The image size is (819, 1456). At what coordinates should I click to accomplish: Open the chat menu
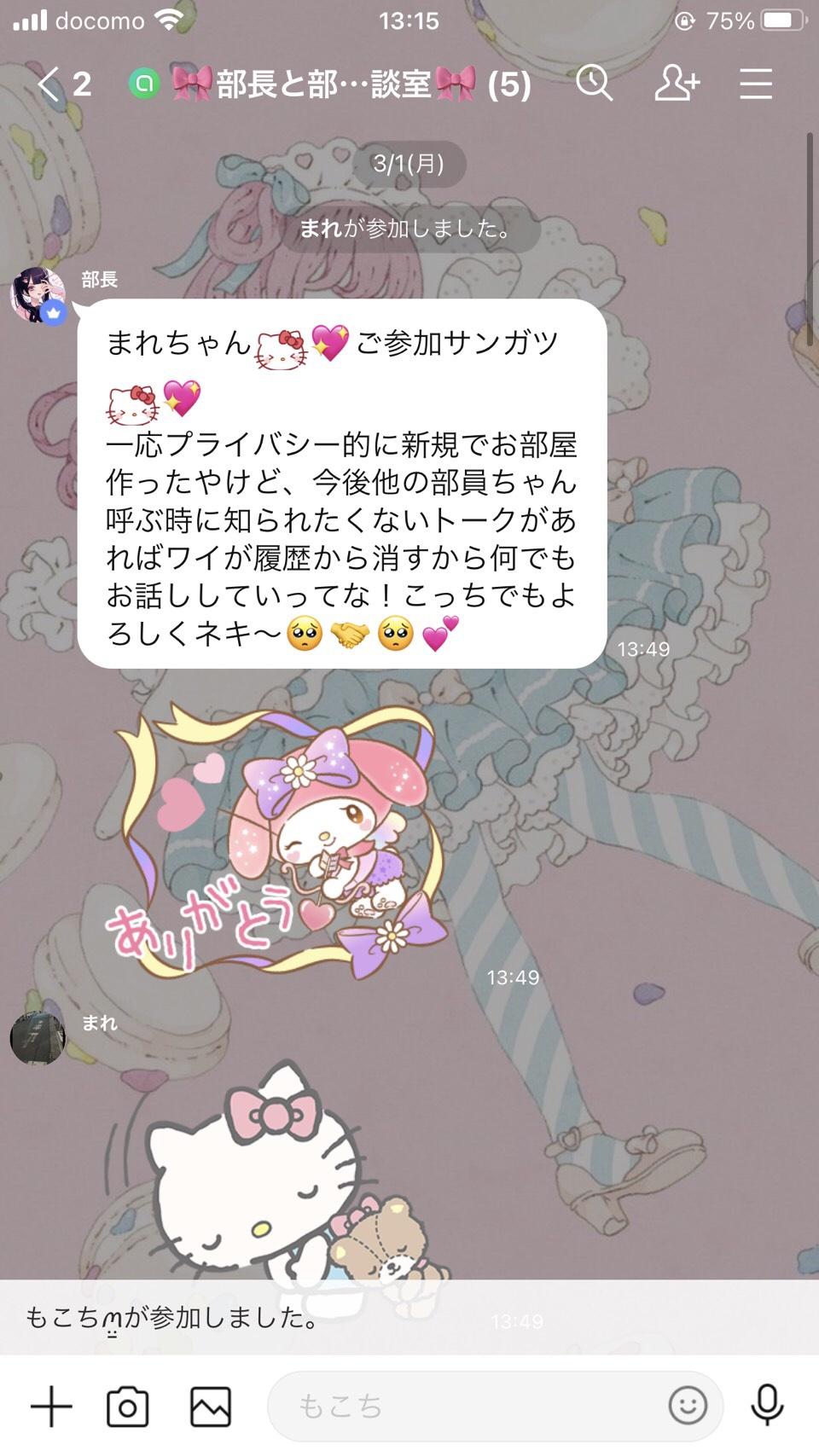coord(756,84)
